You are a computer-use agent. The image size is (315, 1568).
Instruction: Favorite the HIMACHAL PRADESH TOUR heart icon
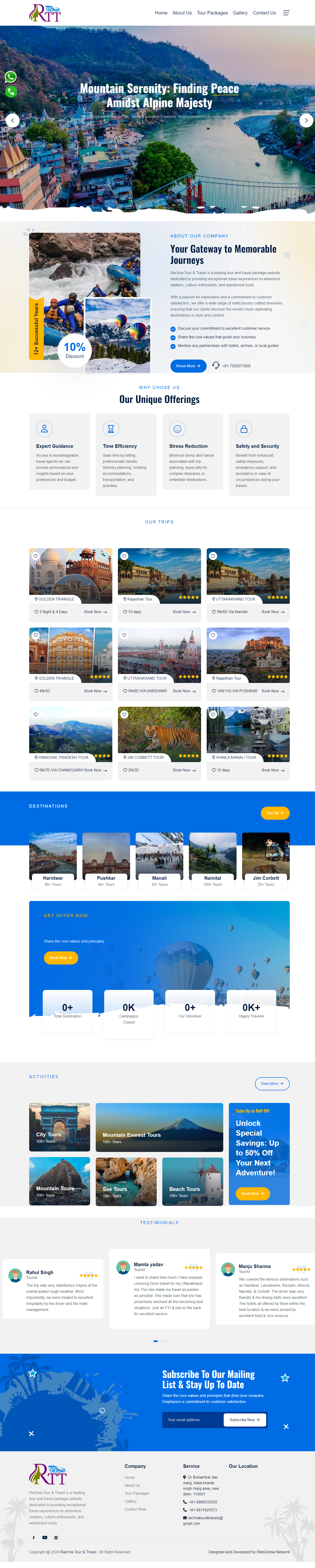click(x=35, y=715)
